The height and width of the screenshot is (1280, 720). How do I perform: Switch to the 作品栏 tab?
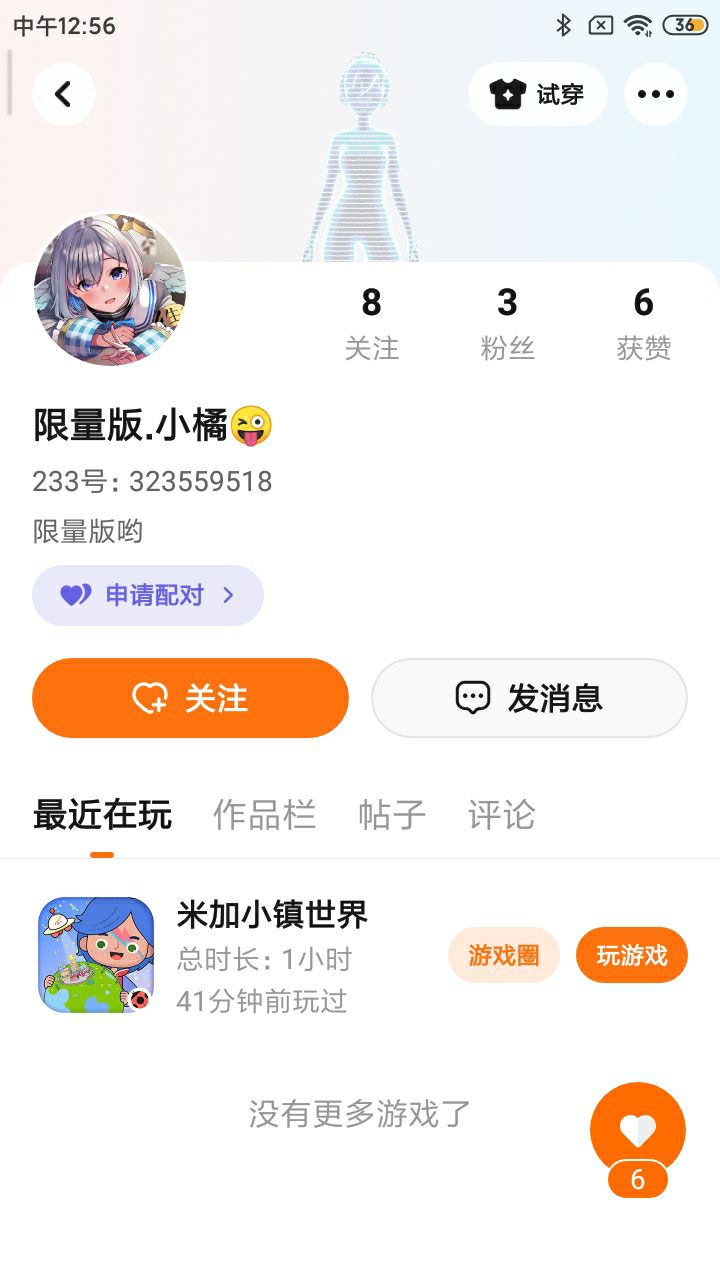(264, 815)
